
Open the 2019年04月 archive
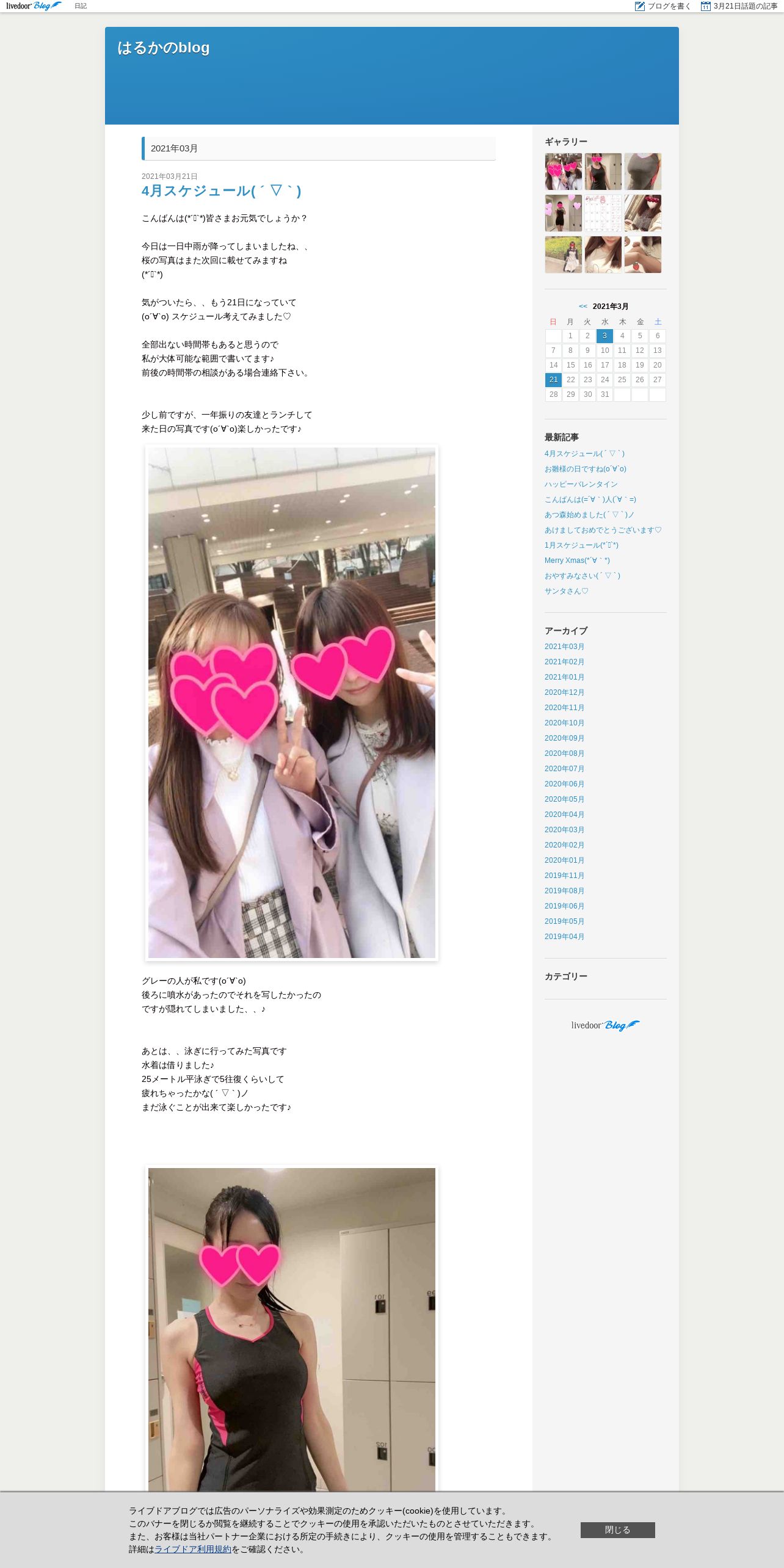pyautogui.click(x=564, y=937)
